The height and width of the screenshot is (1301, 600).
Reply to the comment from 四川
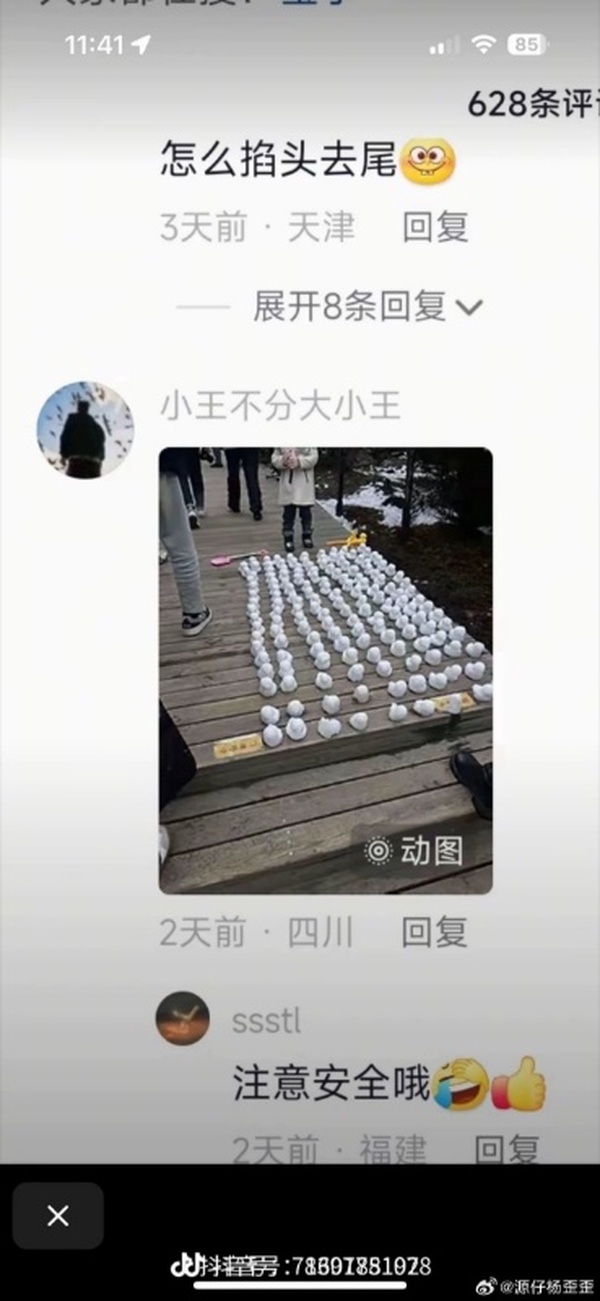(x=434, y=932)
